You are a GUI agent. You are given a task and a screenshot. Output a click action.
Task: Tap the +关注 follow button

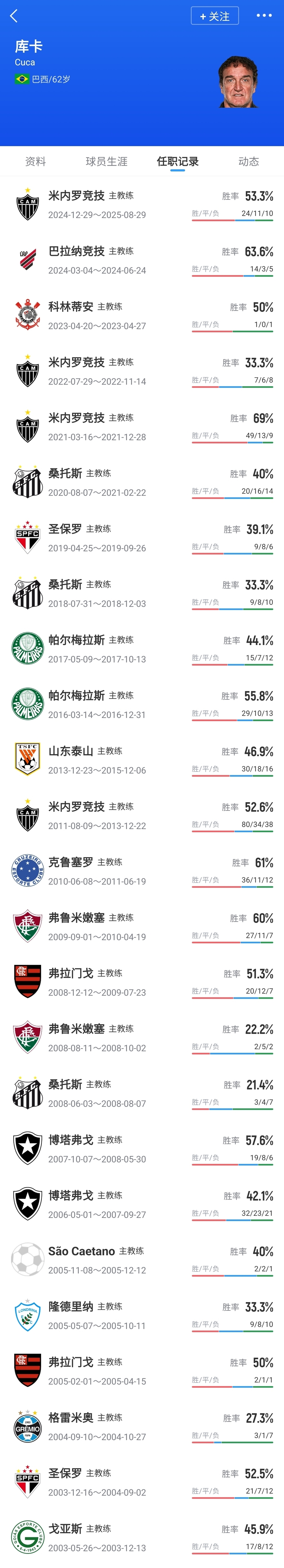pos(215,16)
